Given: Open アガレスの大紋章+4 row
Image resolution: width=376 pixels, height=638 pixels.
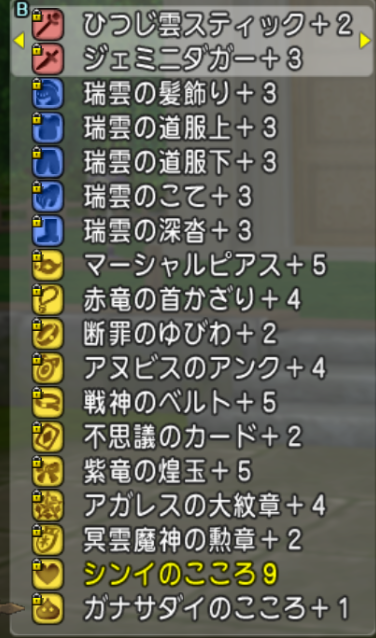Looking at the screenshot, I should [192, 505].
